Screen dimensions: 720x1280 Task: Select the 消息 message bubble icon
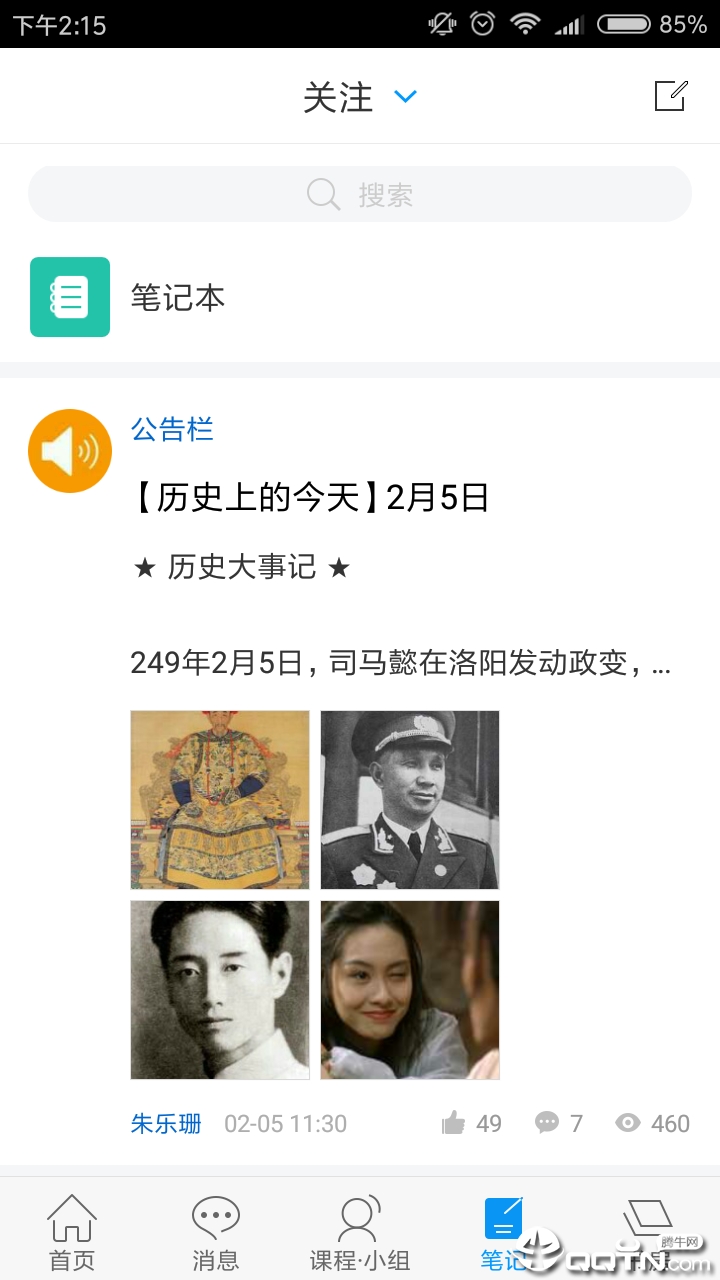[215, 1216]
